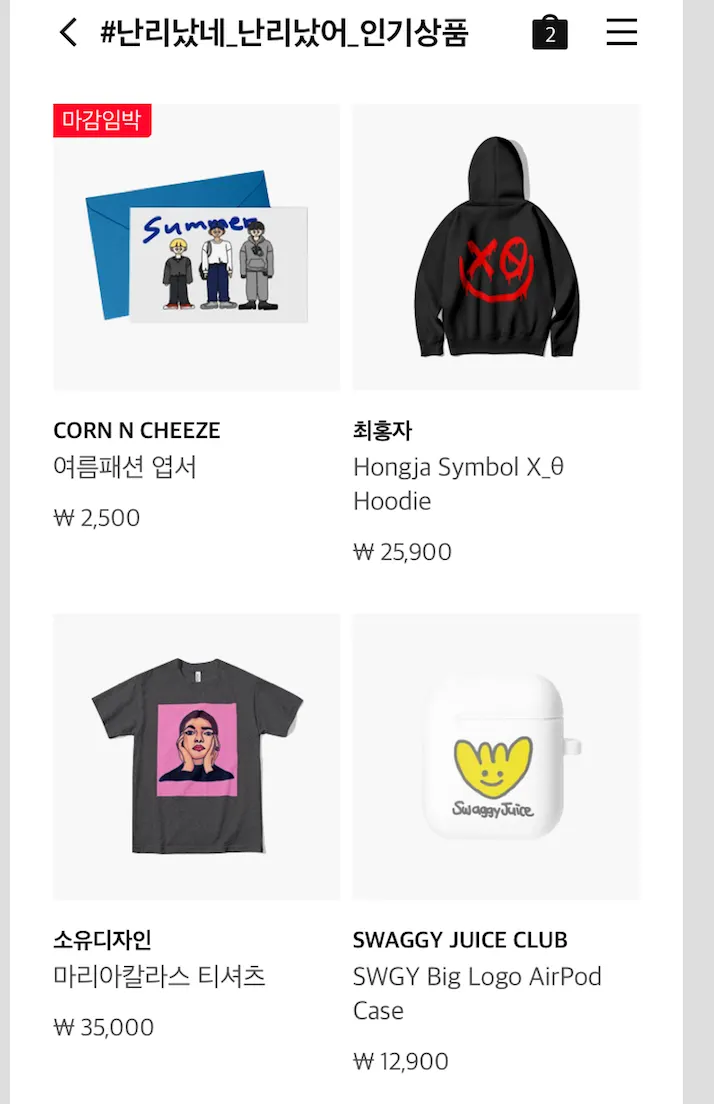This screenshot has height=1104, width=714.
Task: Open the shopping bag with 2 items
Action: tap(549, 33)
